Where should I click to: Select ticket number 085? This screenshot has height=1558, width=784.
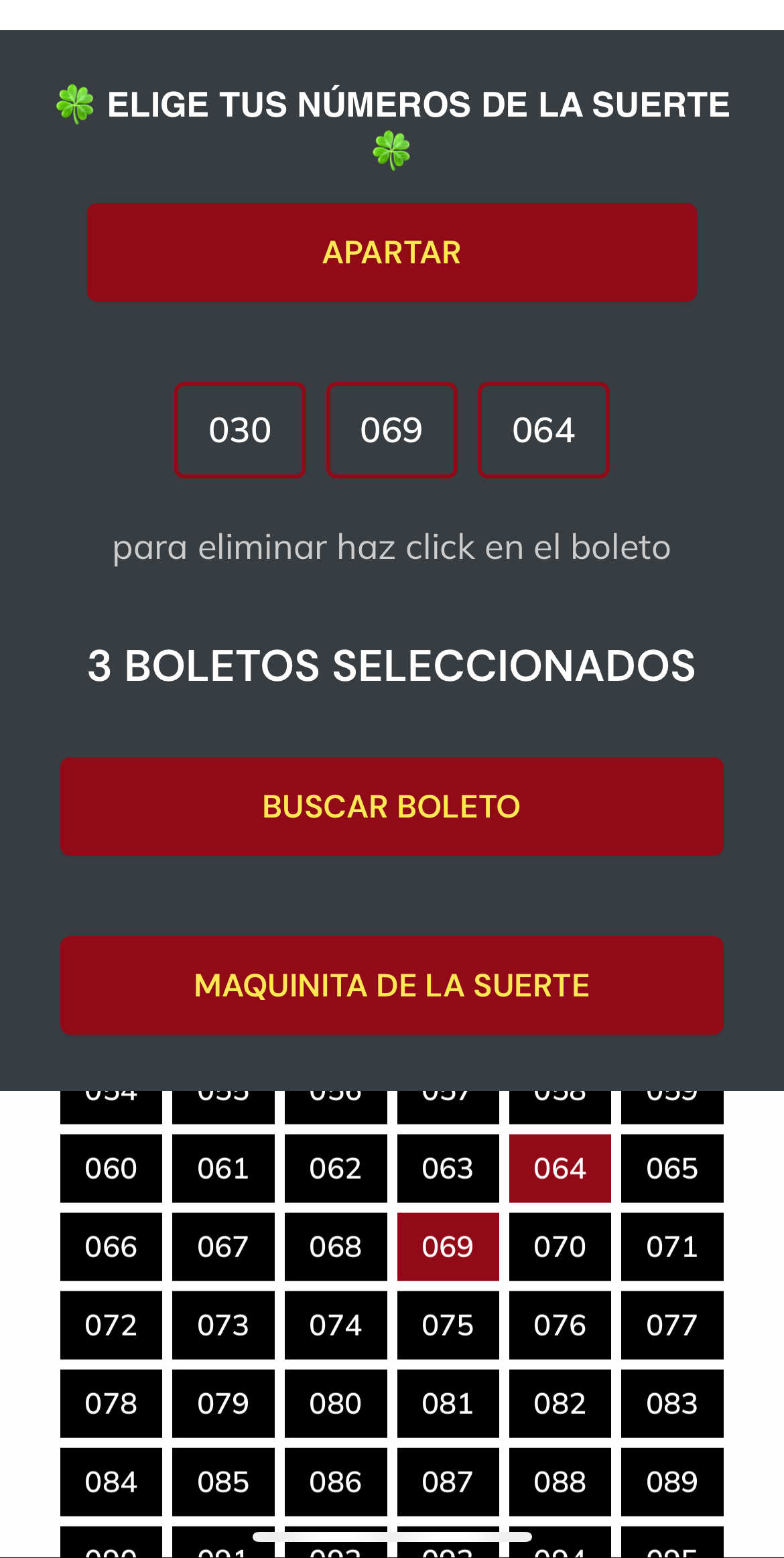(223, 1482)
